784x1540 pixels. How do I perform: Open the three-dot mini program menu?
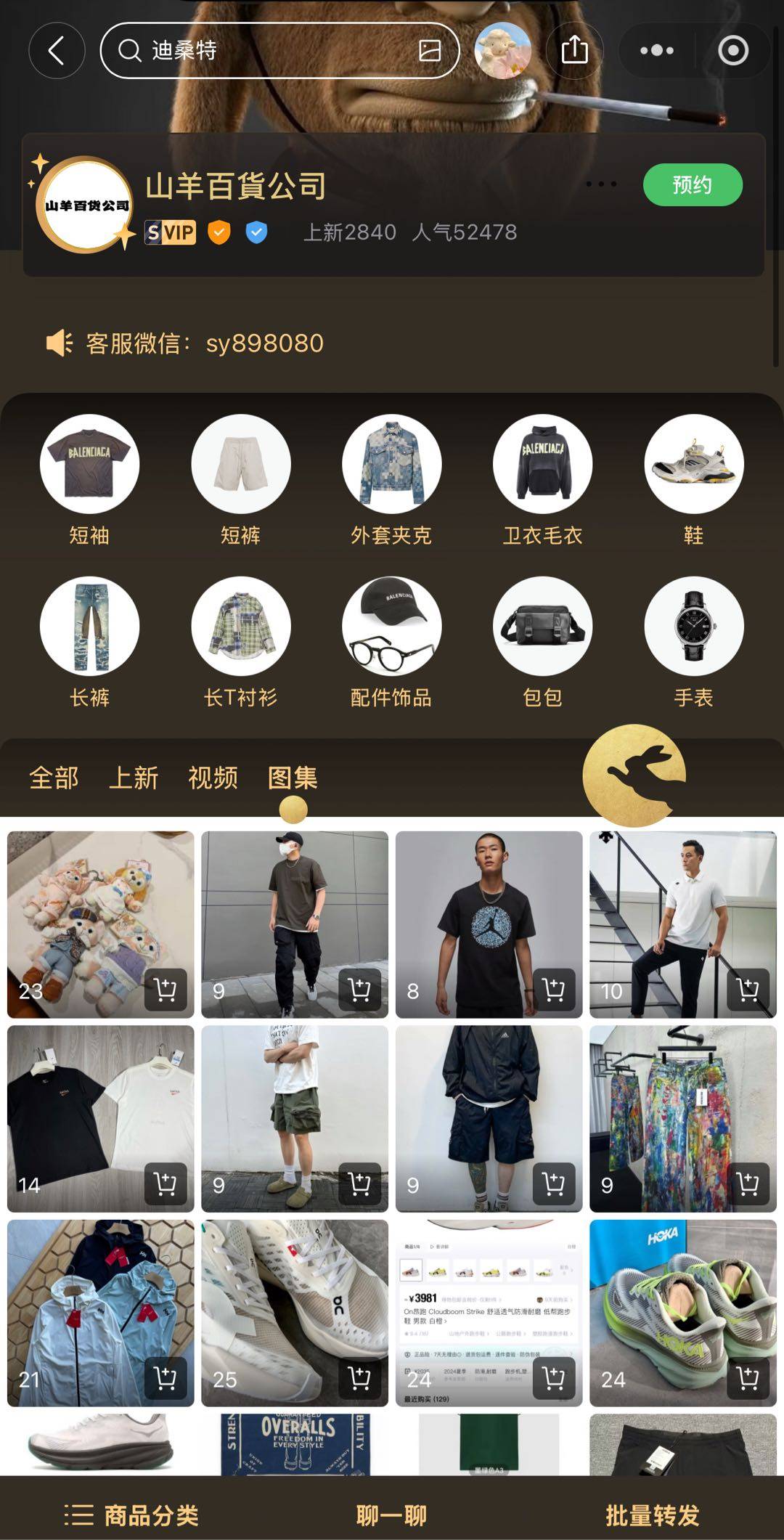pos(657,50)
